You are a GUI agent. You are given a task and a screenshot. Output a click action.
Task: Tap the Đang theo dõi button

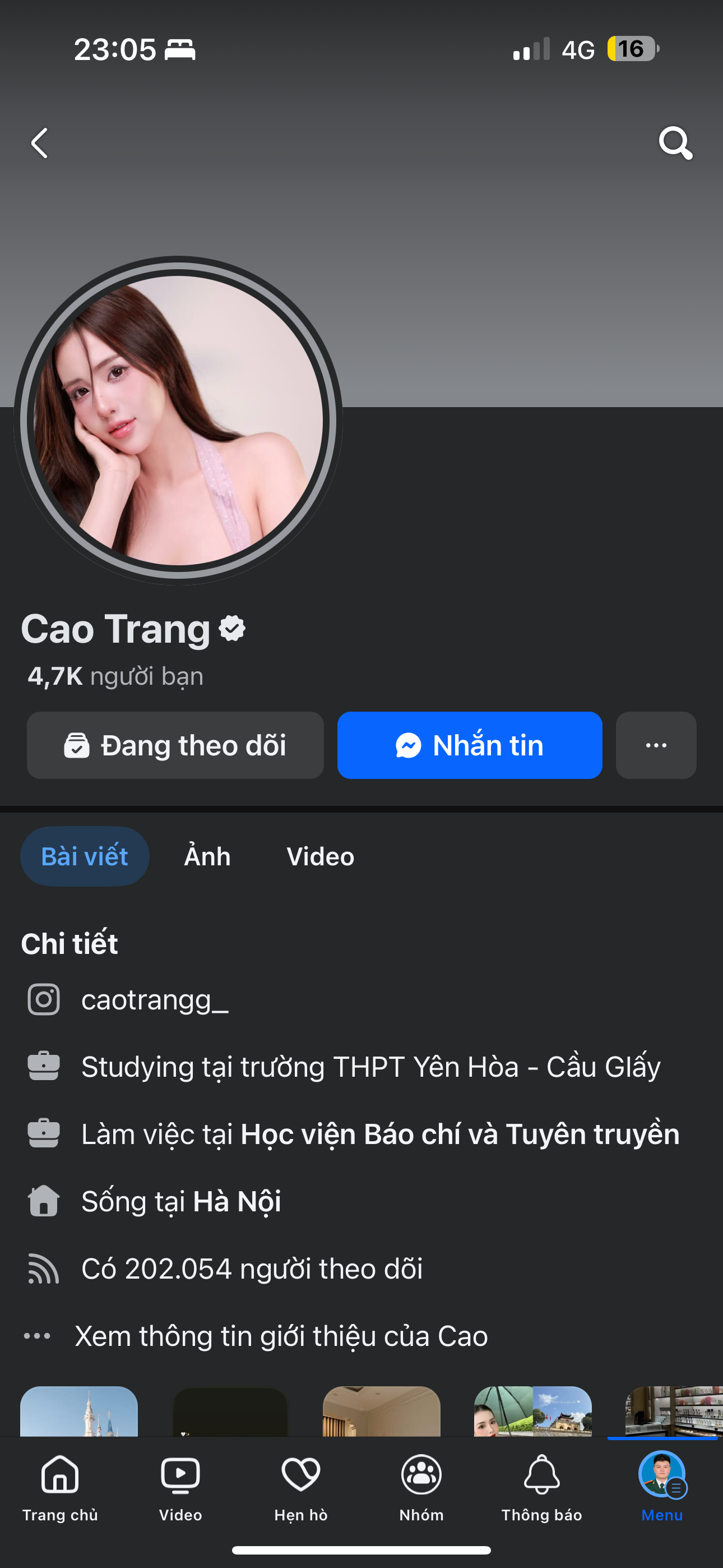175,746
